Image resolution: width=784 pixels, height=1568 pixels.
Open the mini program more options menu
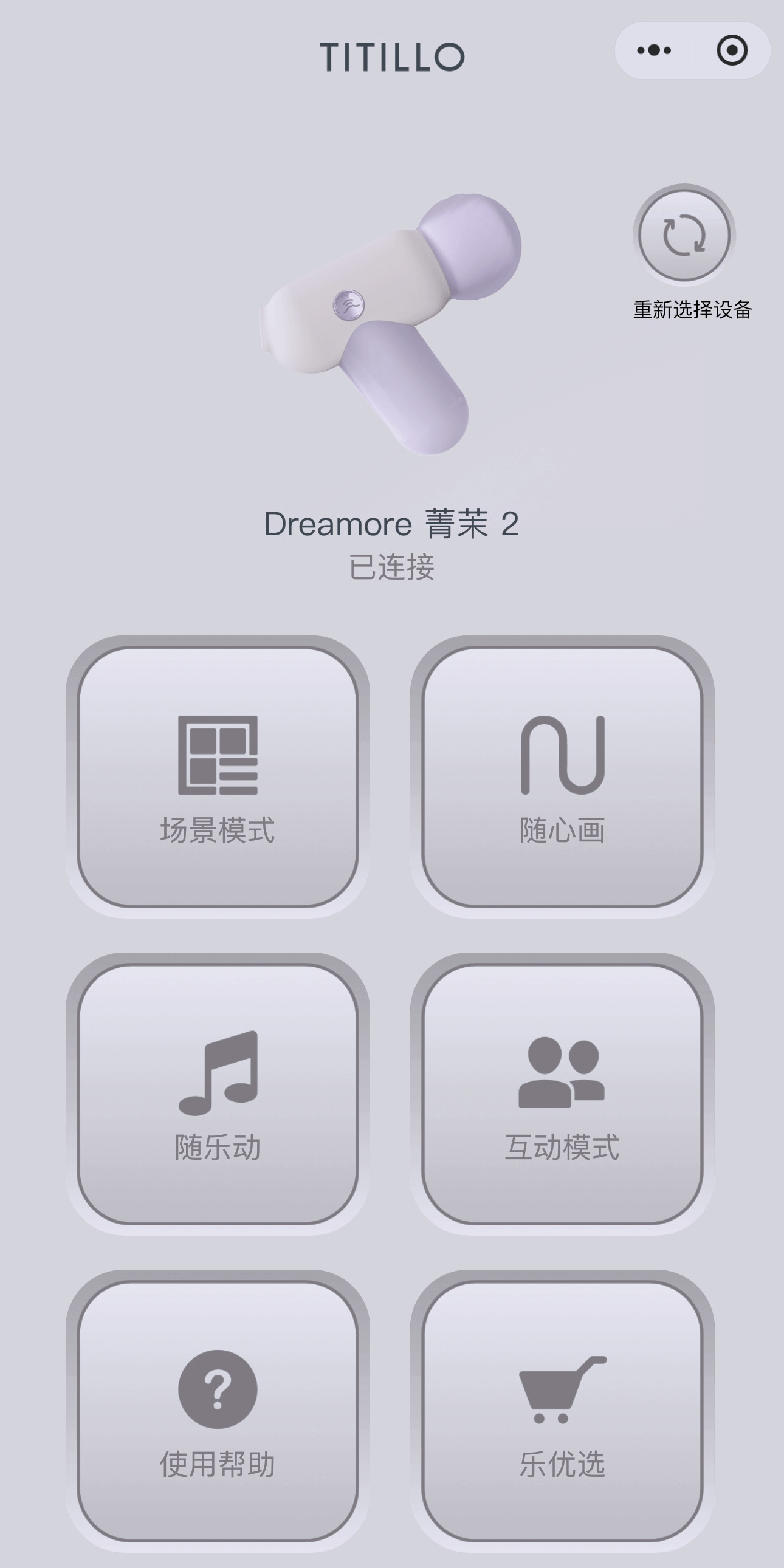pyautogui.click(x=654, y=50)
